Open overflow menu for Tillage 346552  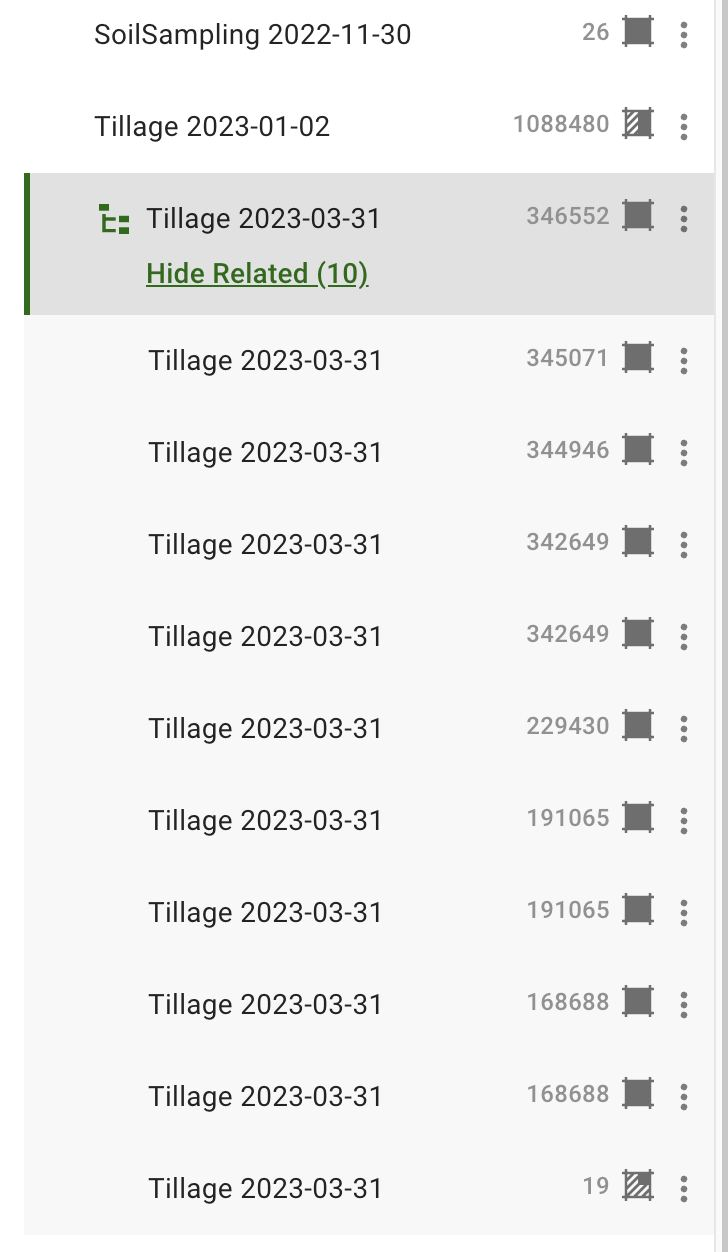point(683,219)
